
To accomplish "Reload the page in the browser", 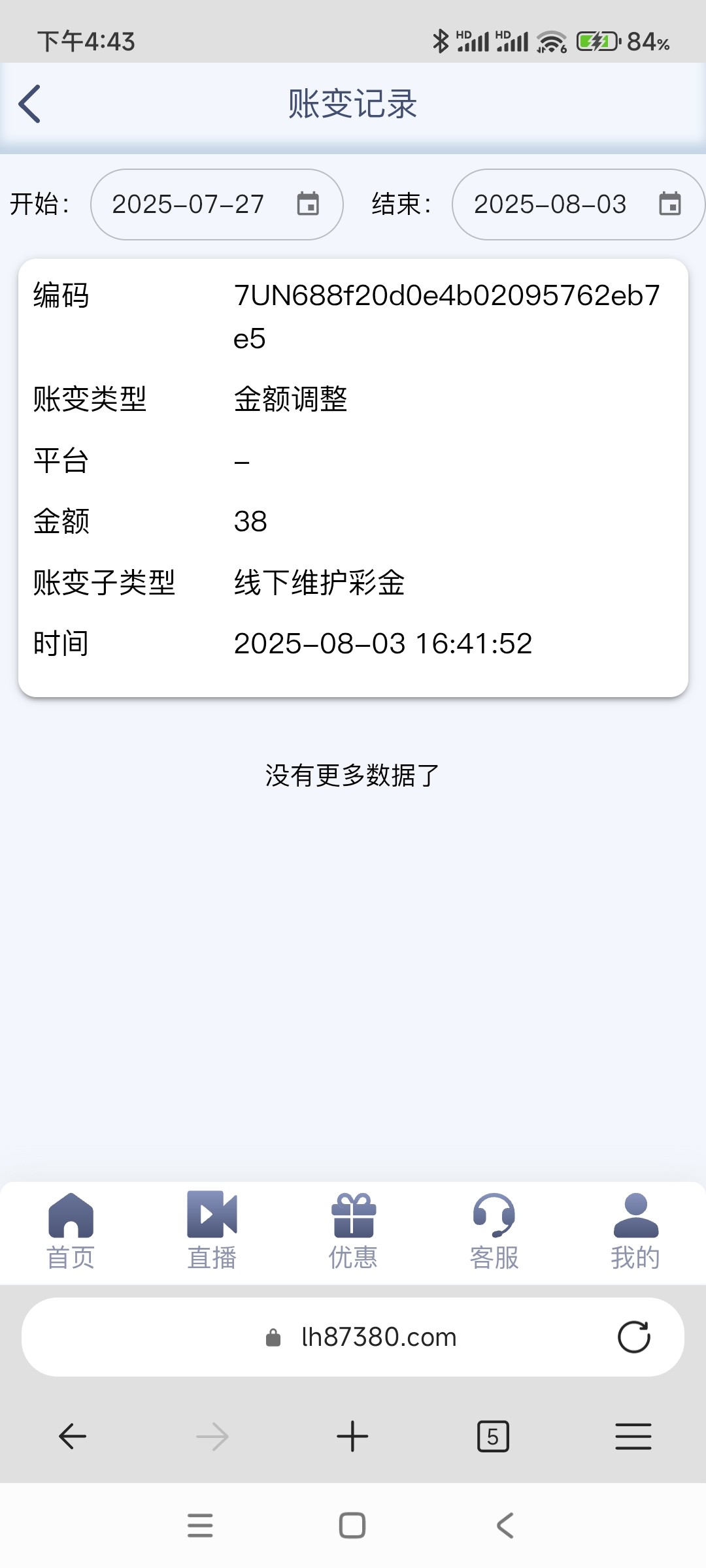I will click(x=633, y=1337).
